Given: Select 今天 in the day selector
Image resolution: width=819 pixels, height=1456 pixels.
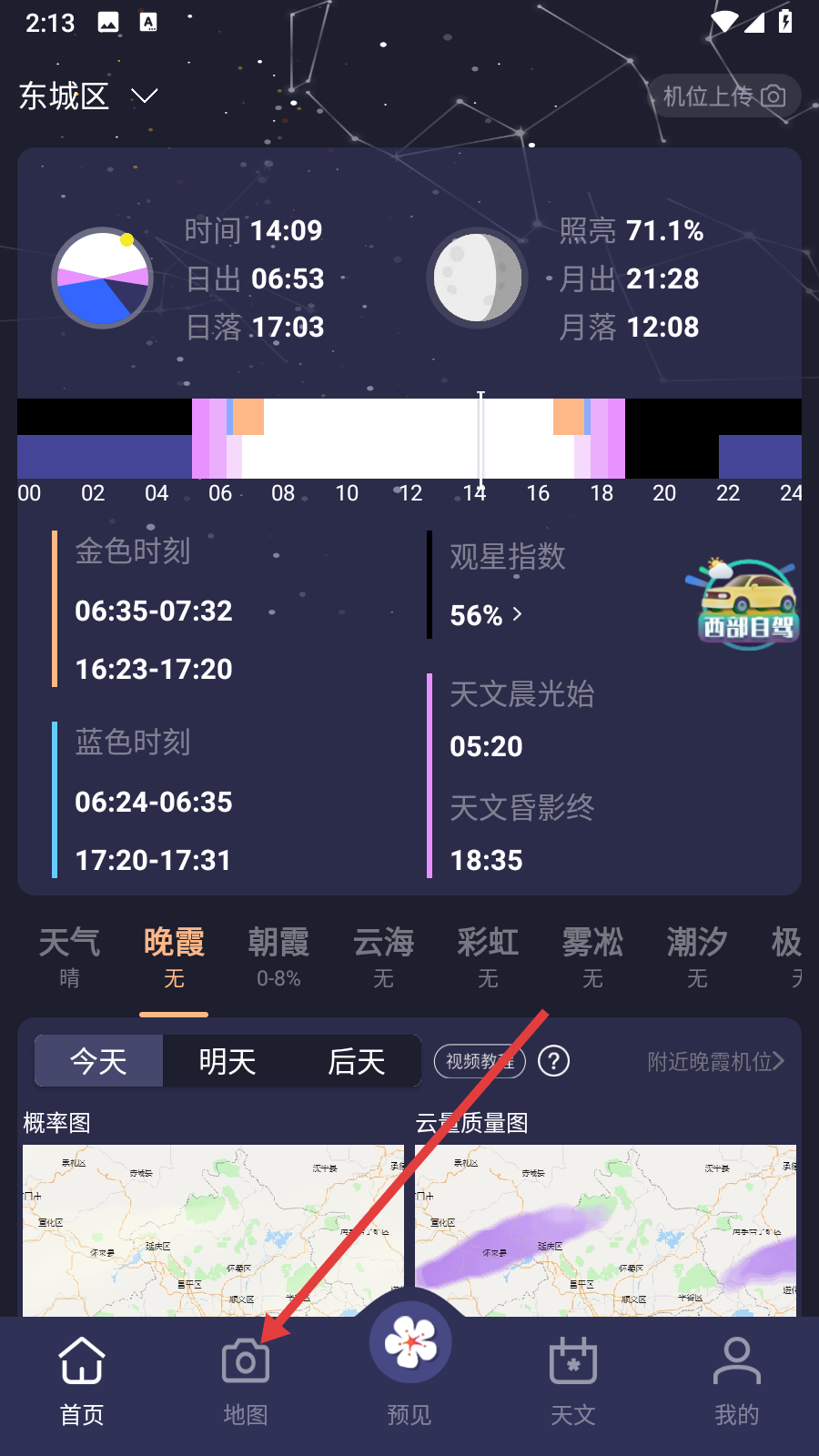Looking at the screenshot, I should 98,1061.
